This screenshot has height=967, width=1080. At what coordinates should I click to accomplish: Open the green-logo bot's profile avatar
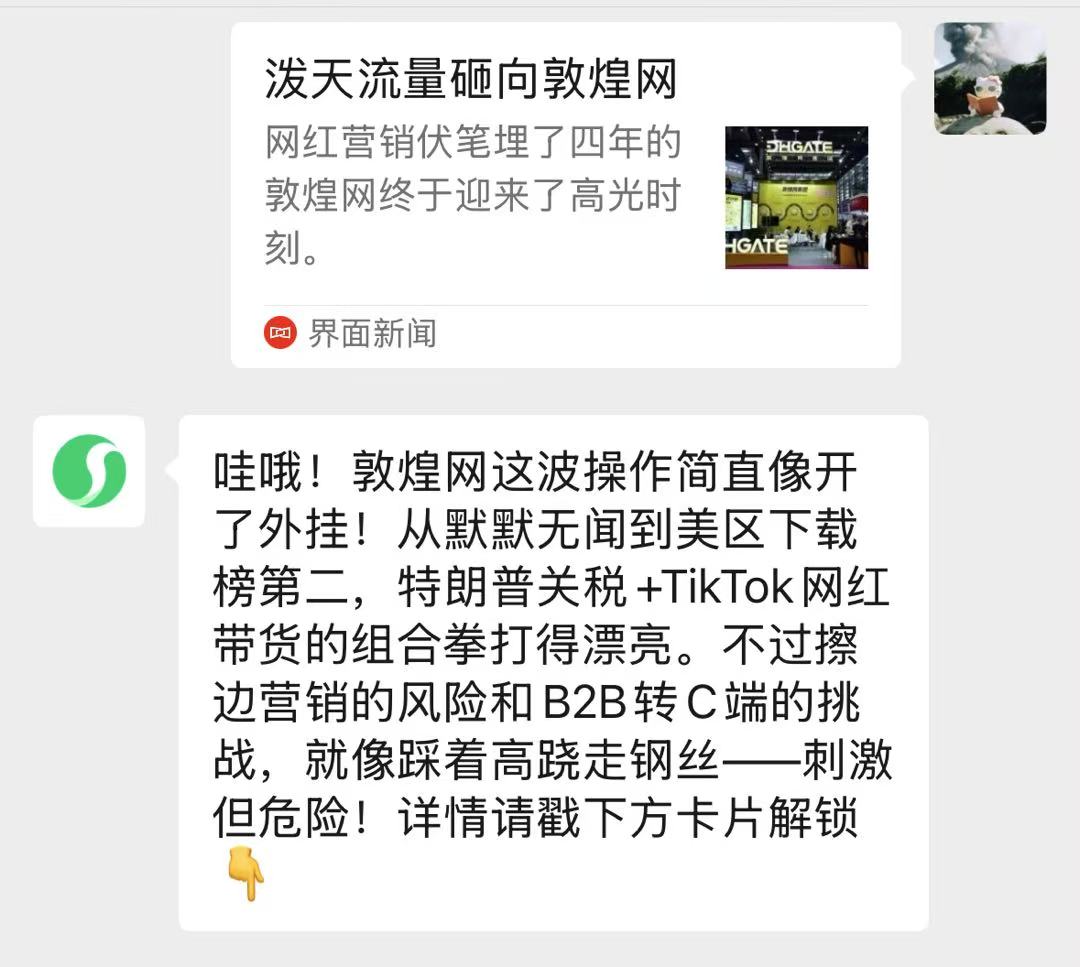(x=89, y=471)
